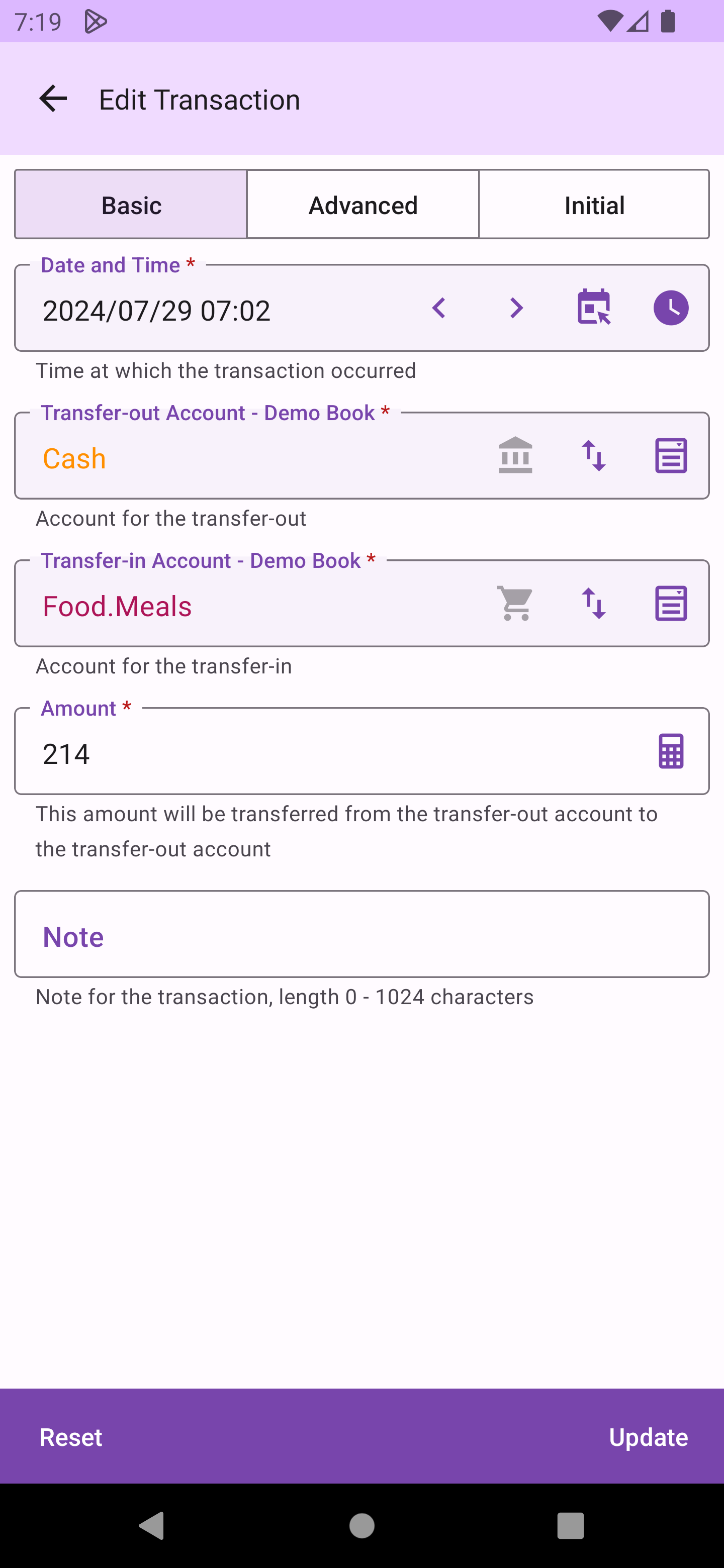This screenshot has width=724, height=1568.
Task: Go back from Edit Transaction
Action: pos(53,99)
